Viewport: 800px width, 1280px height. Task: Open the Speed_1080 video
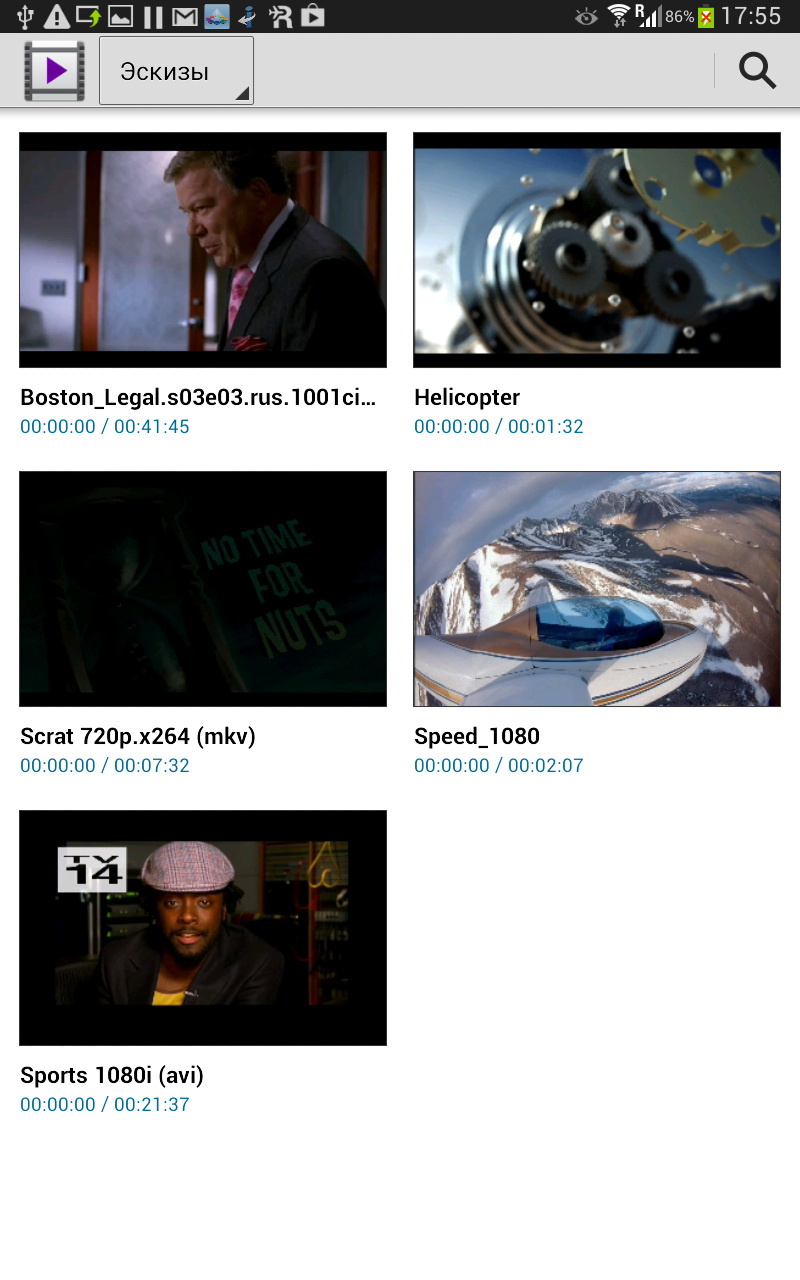click(596, 589)
